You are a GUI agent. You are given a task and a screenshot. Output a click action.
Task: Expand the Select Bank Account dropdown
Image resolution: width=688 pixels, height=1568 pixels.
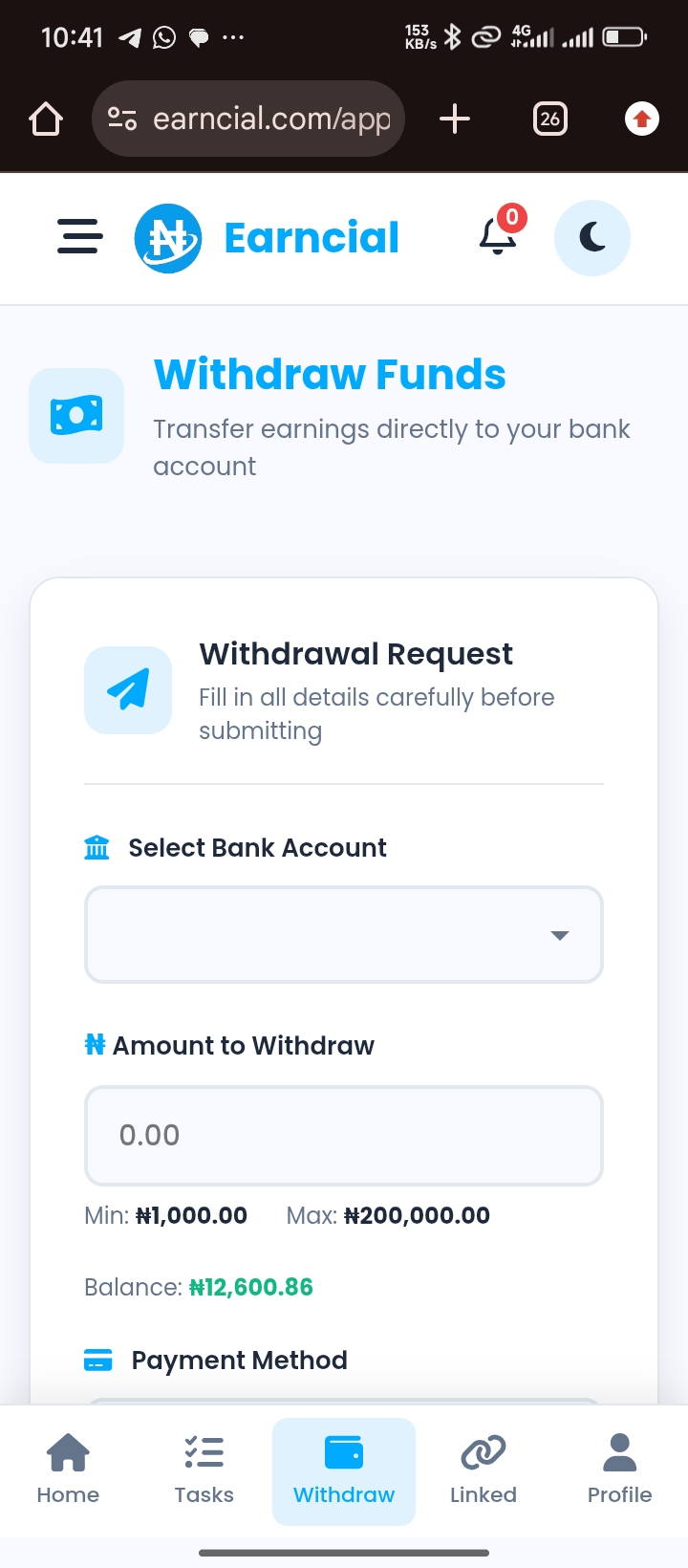pos(344,934)
